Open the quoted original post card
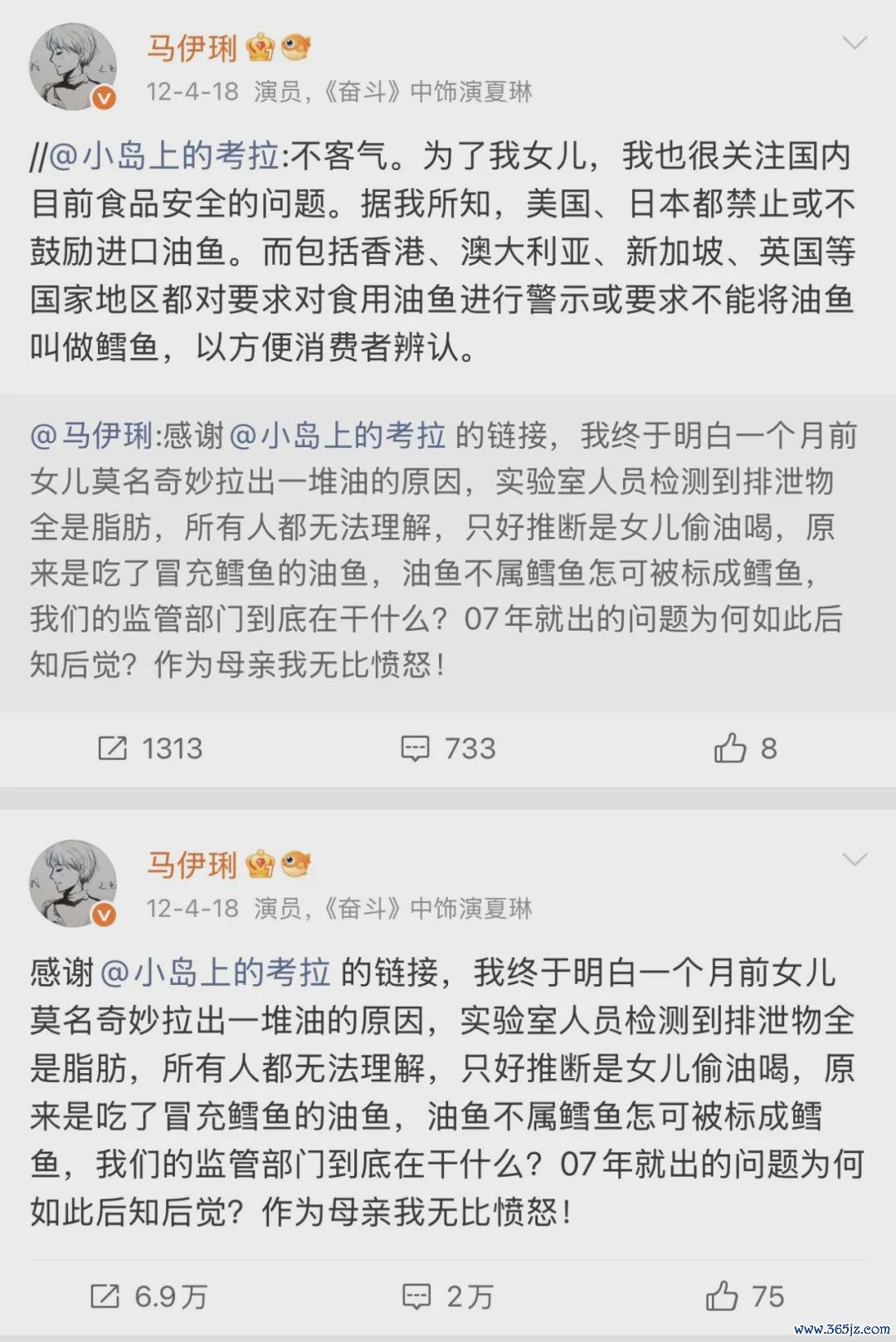Screen dimensions: 896x1342 tap(448, 552)
